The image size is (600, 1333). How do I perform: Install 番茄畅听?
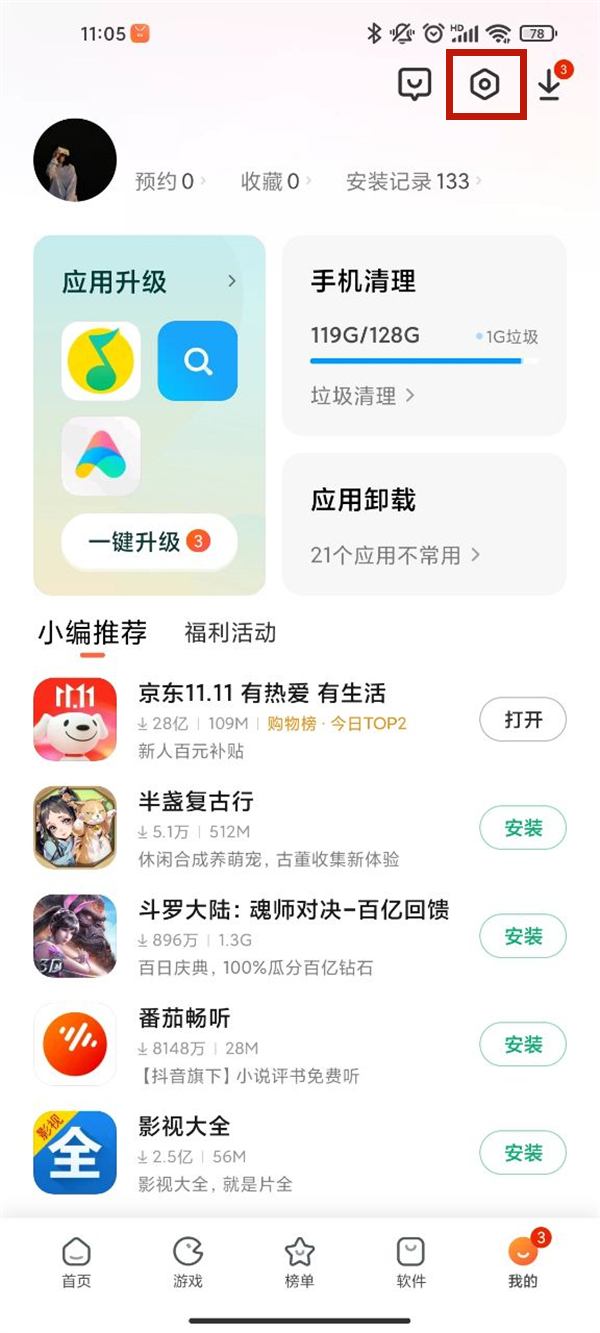click(523, 1044)
